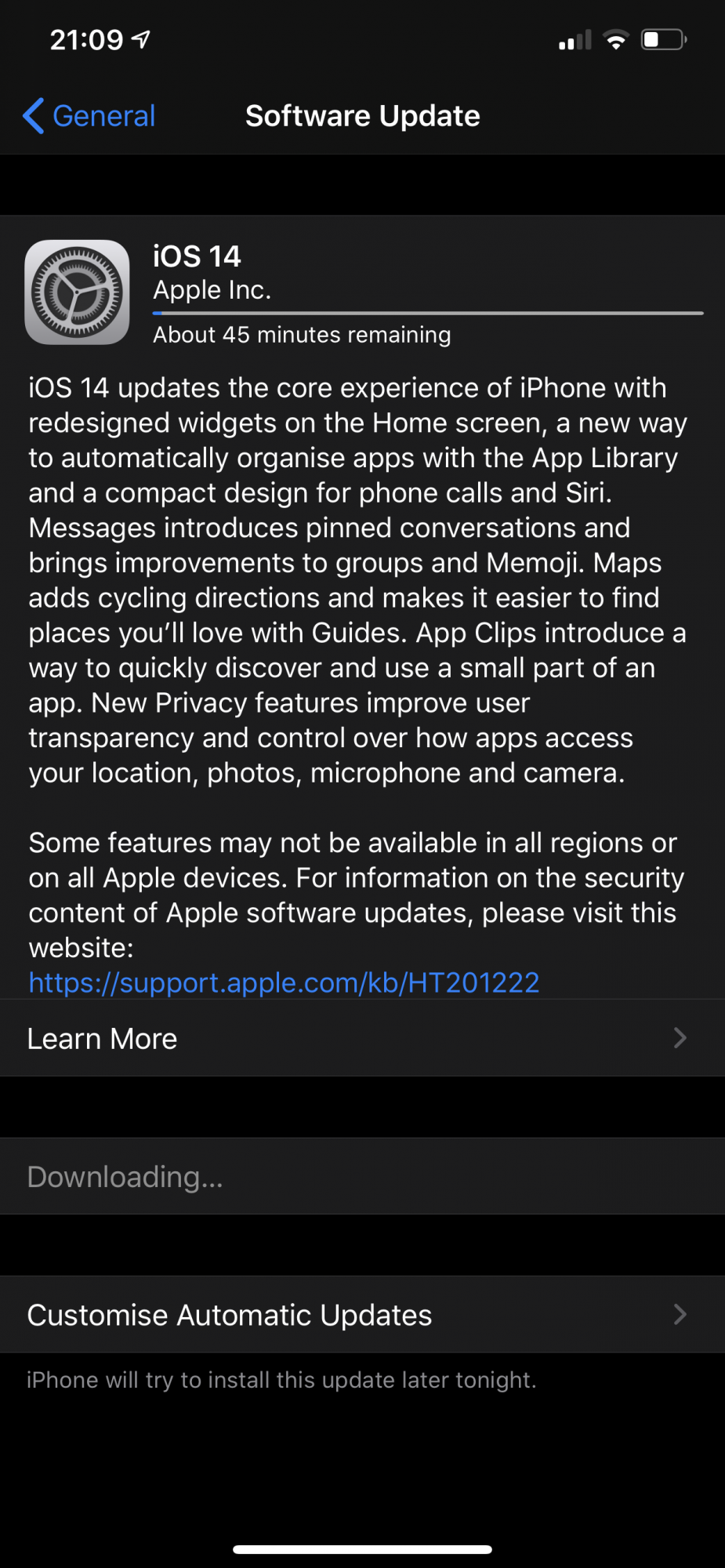725x1568 pixels.
Task: Open the support.apple.com security link
Action: [x=284, y=982]
